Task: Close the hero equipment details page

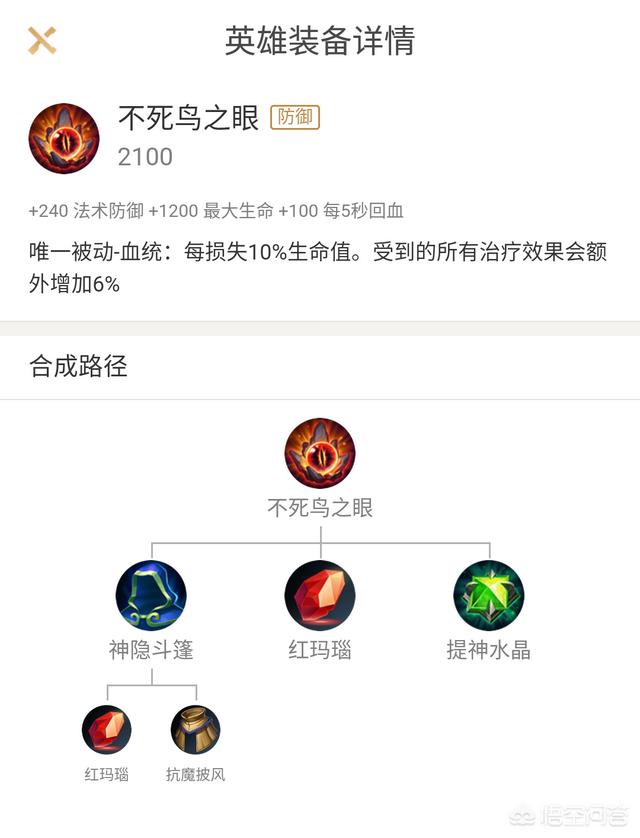Action: coord(42,41)
